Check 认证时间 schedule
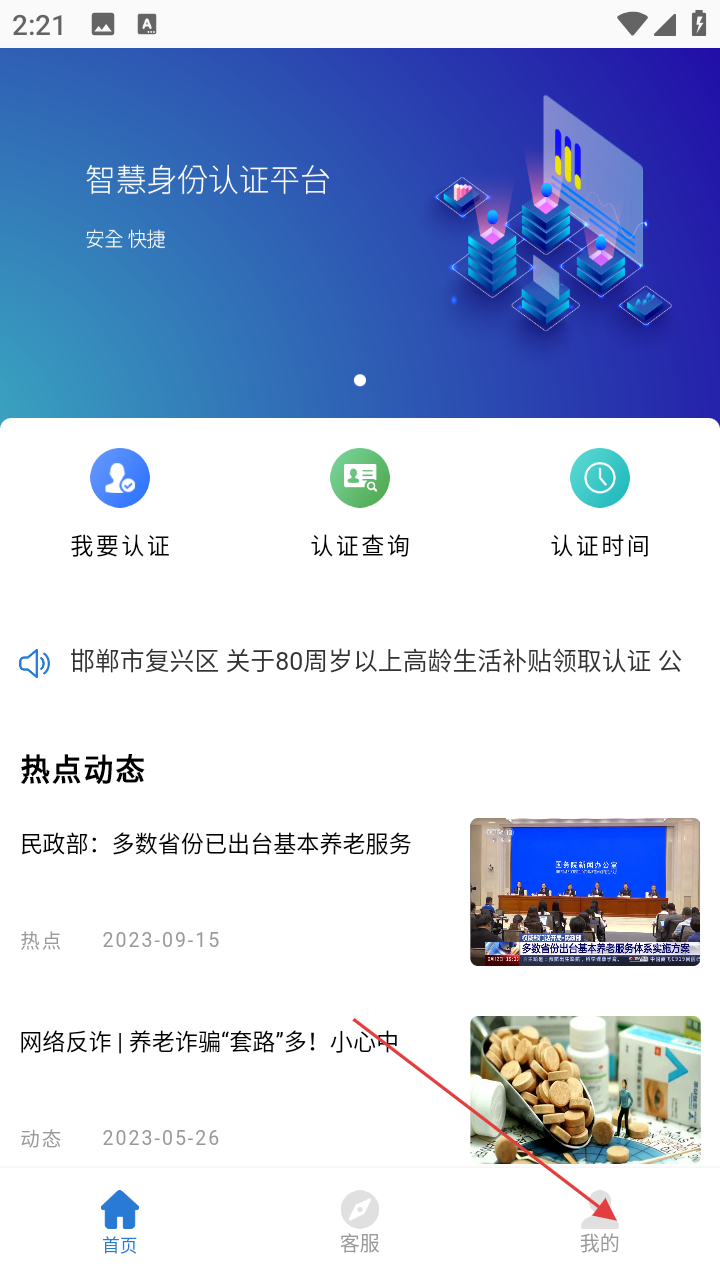The width and height of the screenshot is (720, 1280). 600,502
